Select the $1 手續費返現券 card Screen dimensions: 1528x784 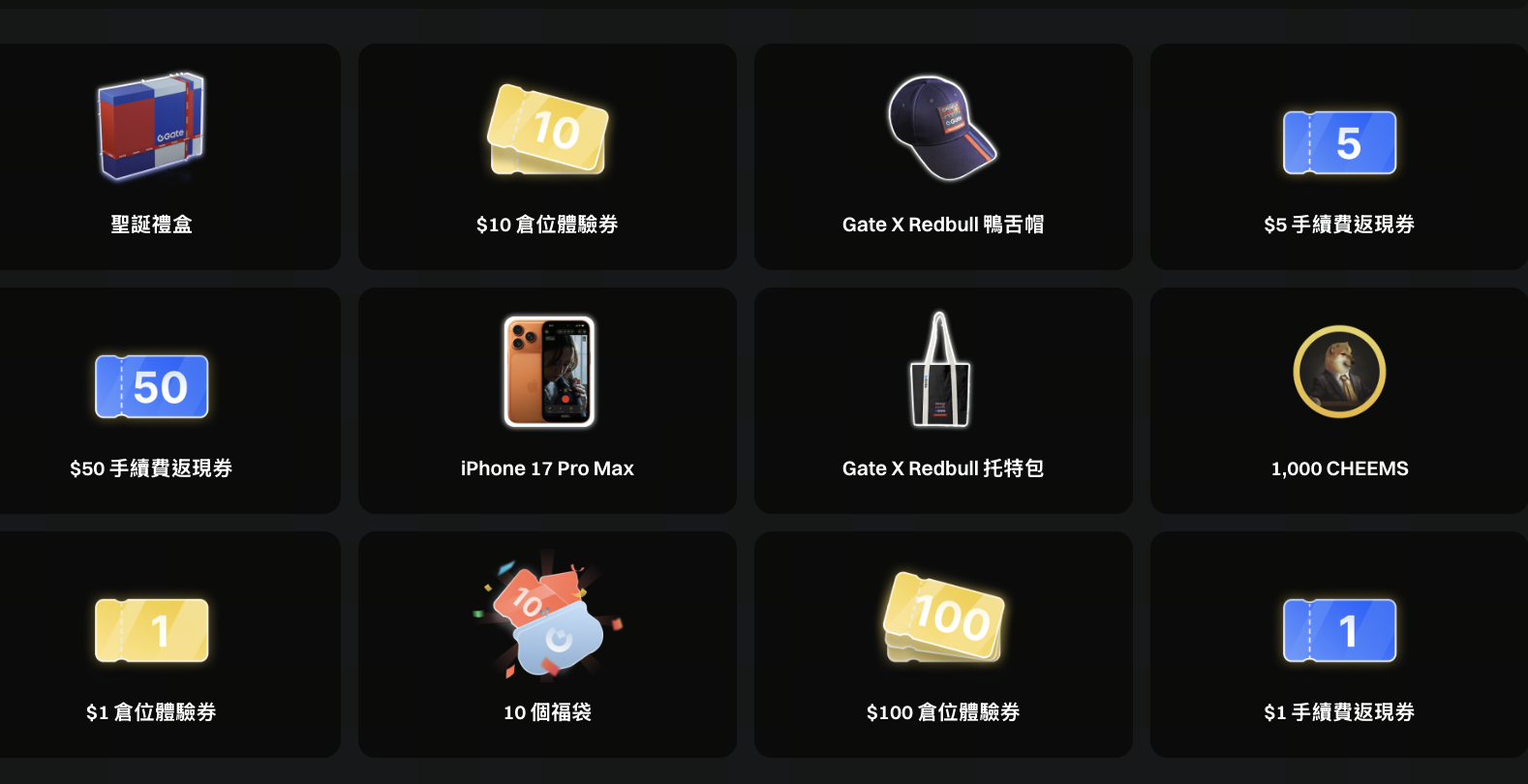(1339, 645)
